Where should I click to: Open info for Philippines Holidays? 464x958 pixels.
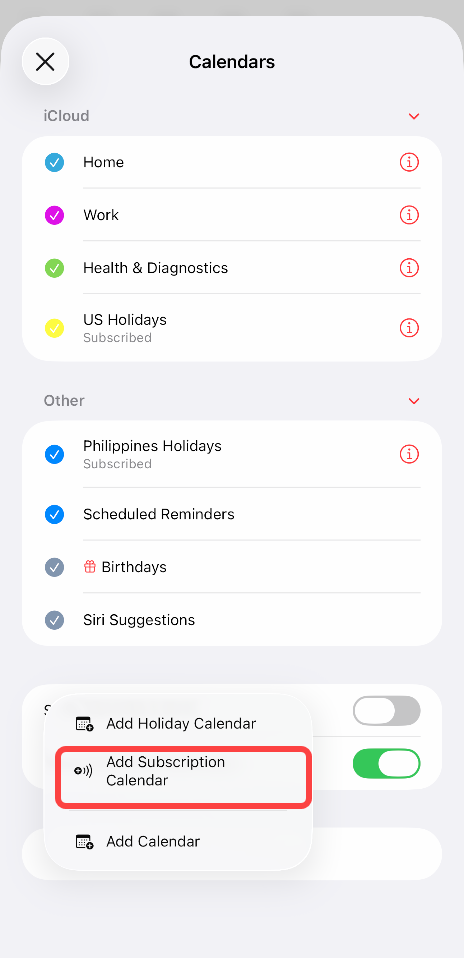410,454
